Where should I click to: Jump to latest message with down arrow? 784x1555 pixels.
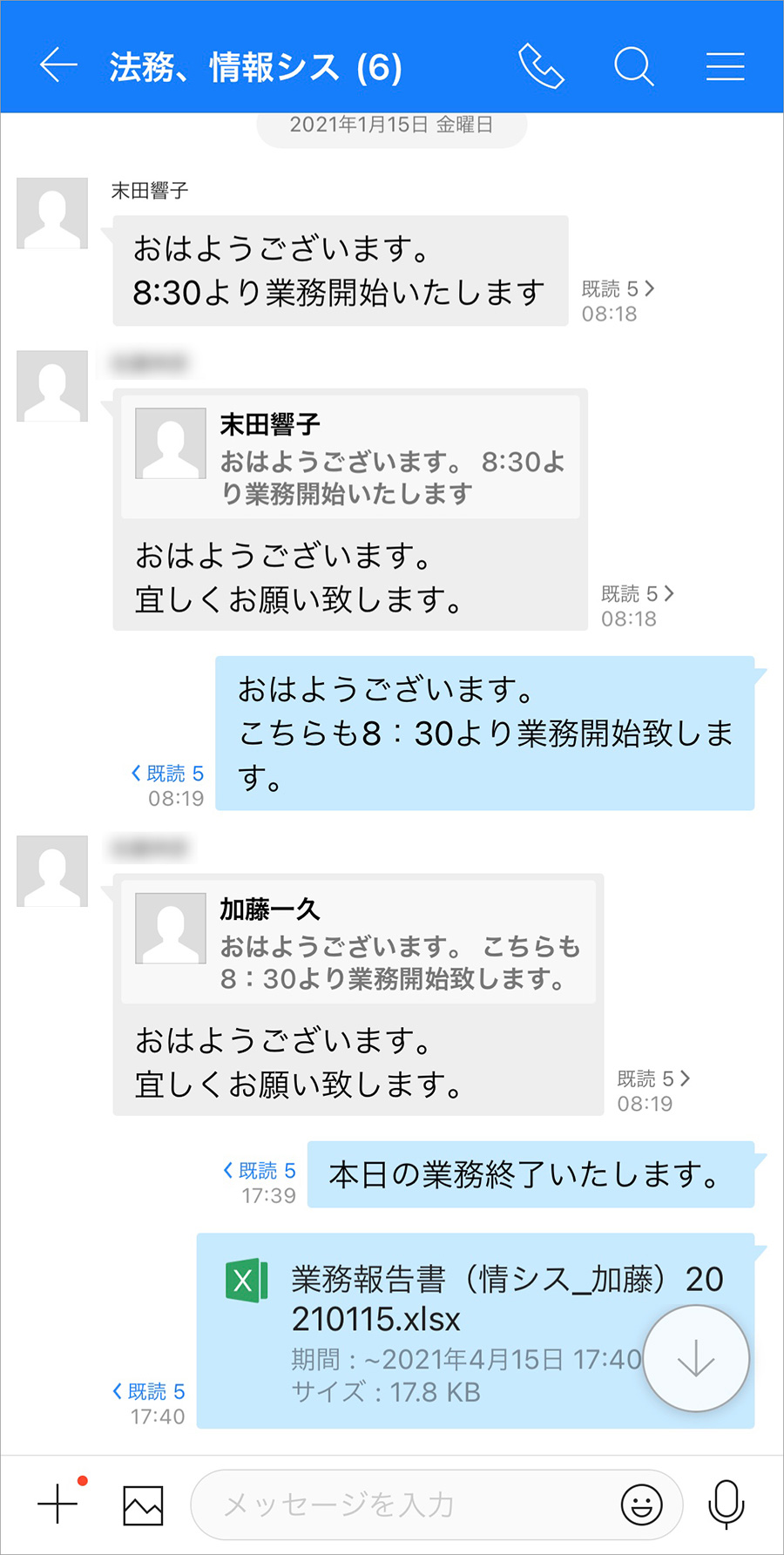696,1358
